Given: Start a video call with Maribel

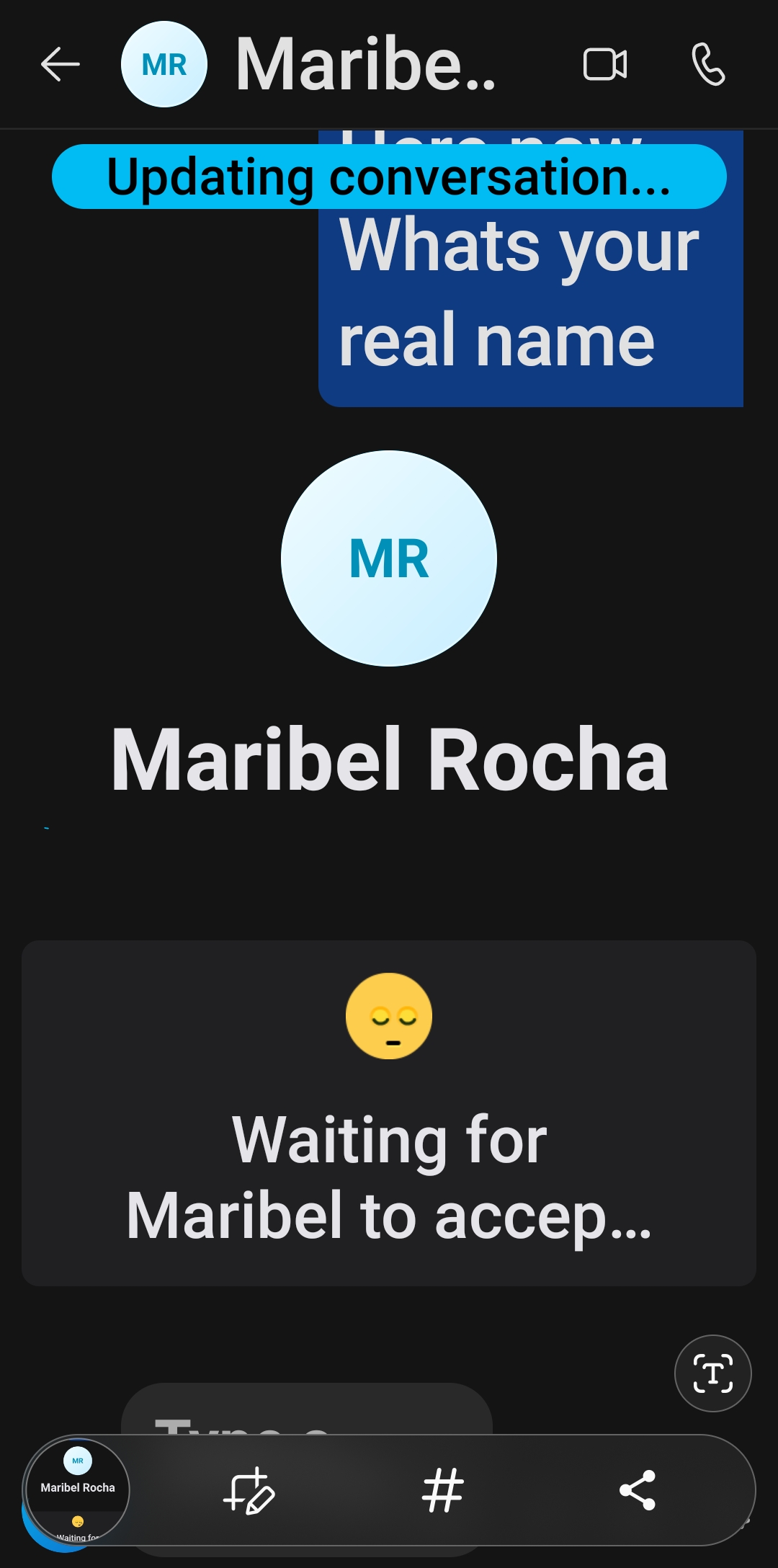Looking at the screenshot, I should [604, 65].
